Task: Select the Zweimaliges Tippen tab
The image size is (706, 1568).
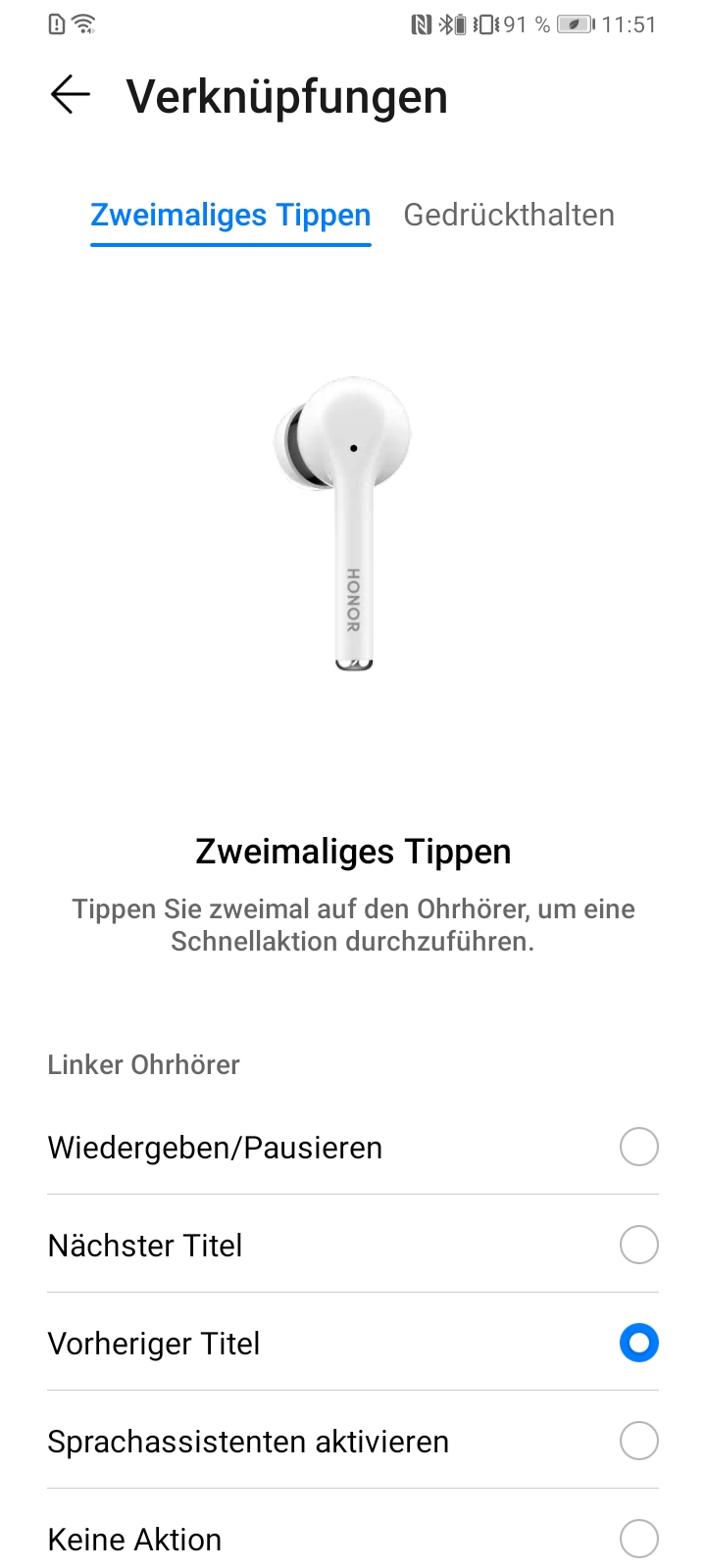Action: (x=230, y=216)
